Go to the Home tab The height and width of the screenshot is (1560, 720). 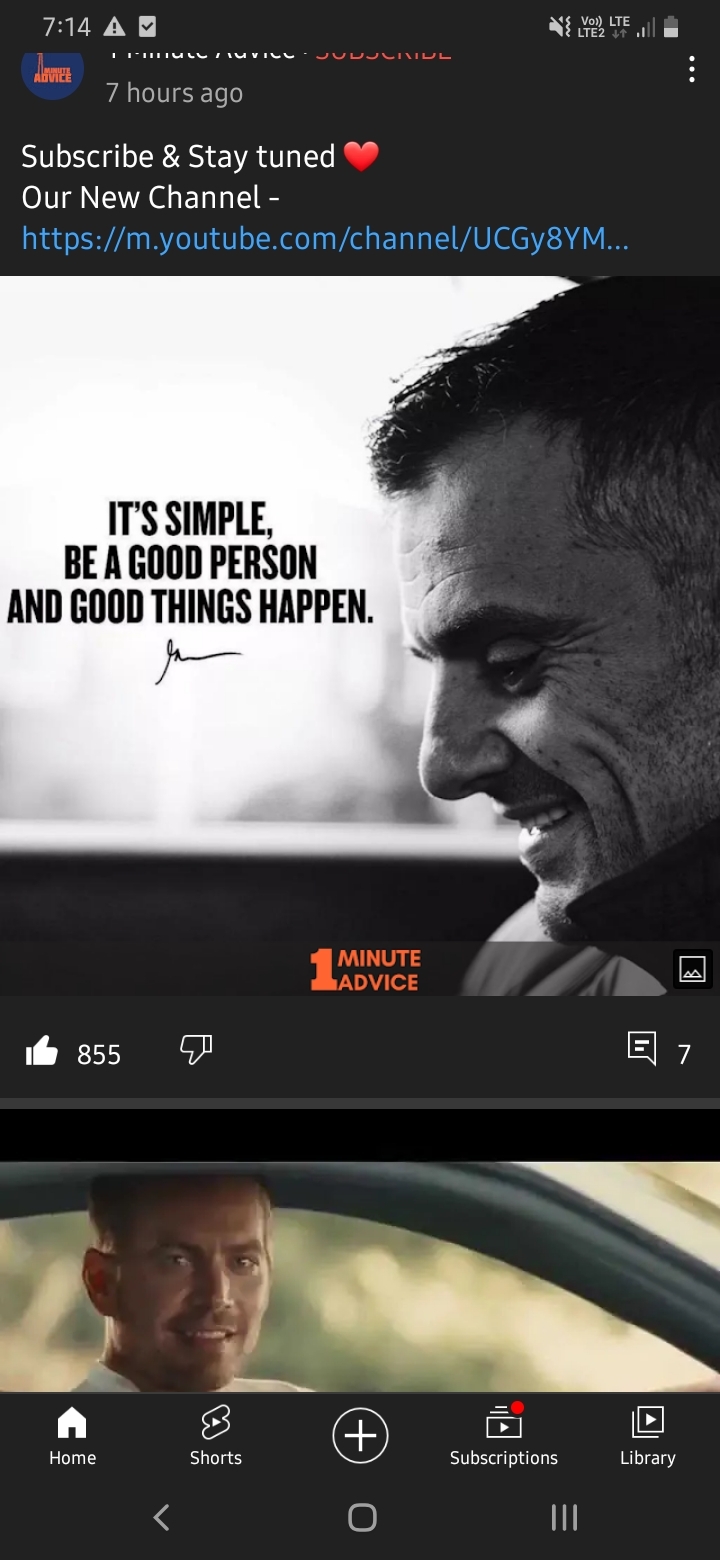click(72, 1436)
